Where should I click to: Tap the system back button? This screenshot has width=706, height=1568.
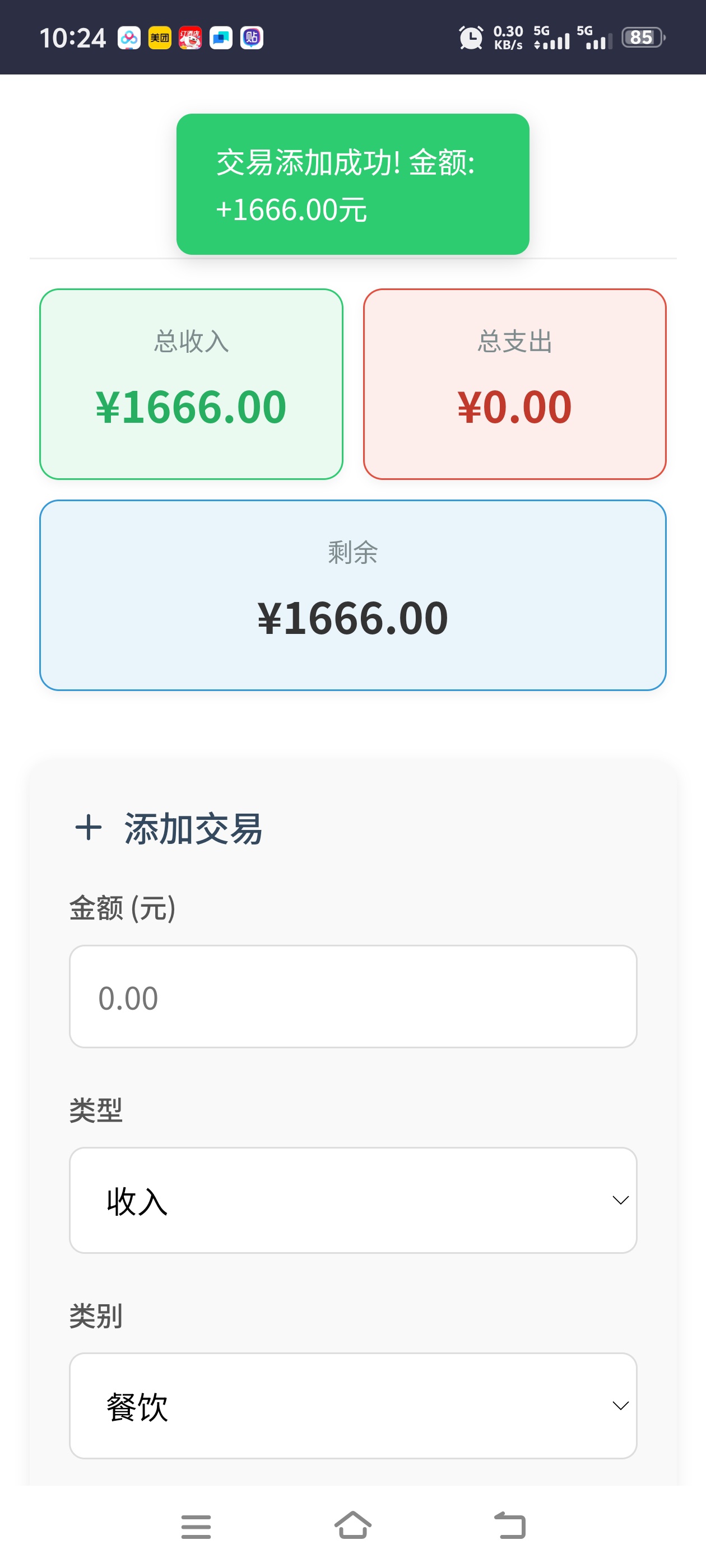[x=509, y=1525]
